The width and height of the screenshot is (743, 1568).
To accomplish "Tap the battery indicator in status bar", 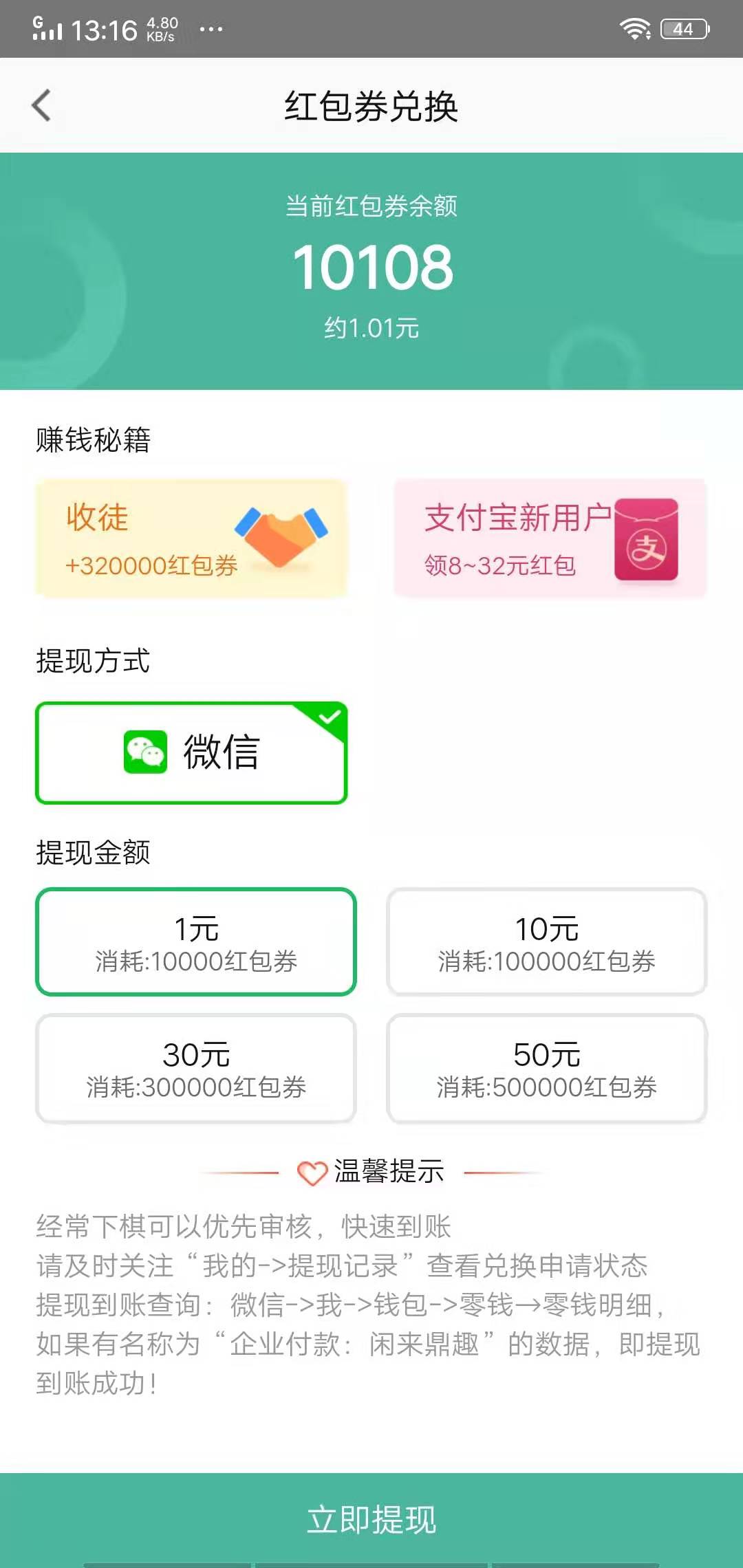I will (x=685, y=29).
